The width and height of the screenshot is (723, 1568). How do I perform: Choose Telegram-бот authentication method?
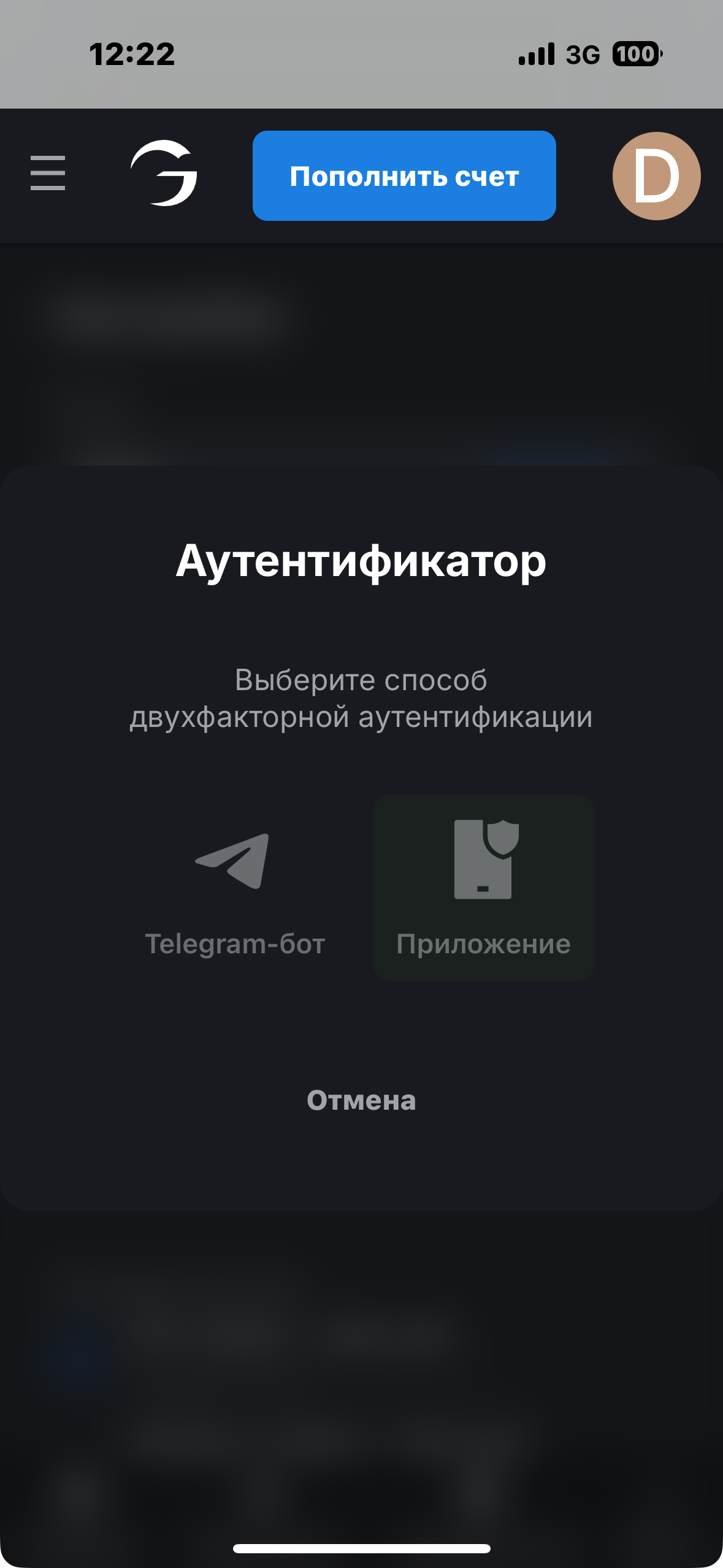tap(235, 888)
